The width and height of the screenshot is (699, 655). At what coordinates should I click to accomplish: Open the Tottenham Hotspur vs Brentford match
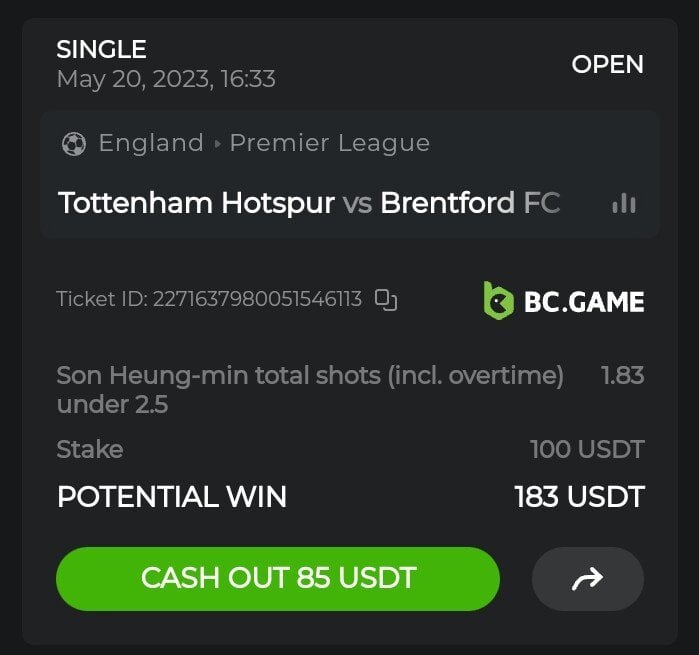308,203
